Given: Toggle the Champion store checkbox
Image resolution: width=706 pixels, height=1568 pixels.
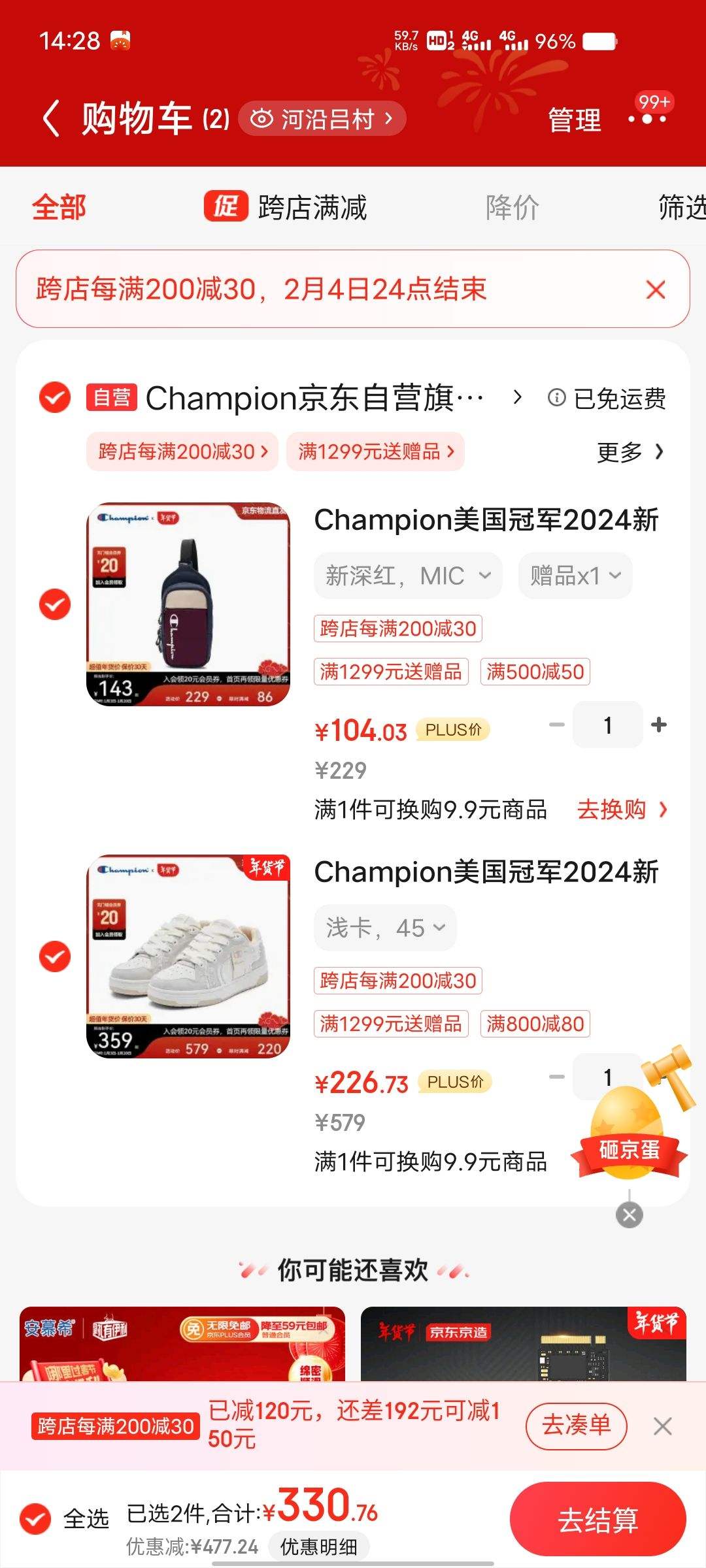Looking at the screenshot, I should coord(55,397).
